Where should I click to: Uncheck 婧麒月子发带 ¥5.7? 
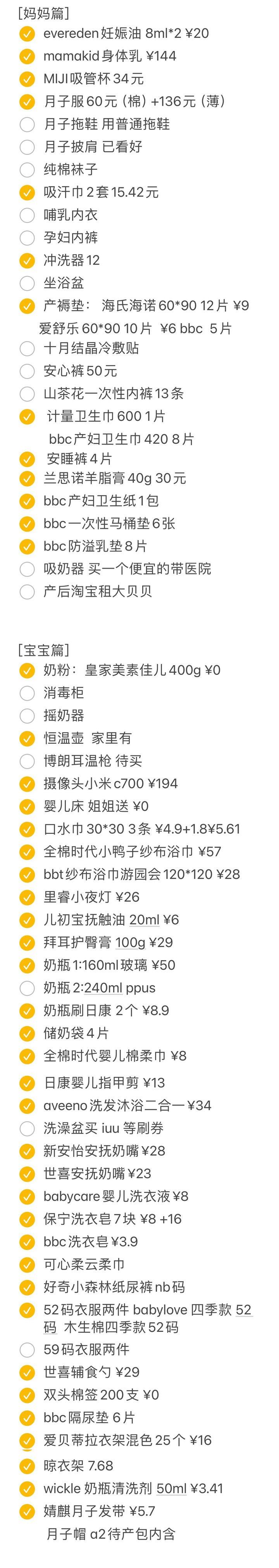pyautogui.click(x=27, y=1511)
